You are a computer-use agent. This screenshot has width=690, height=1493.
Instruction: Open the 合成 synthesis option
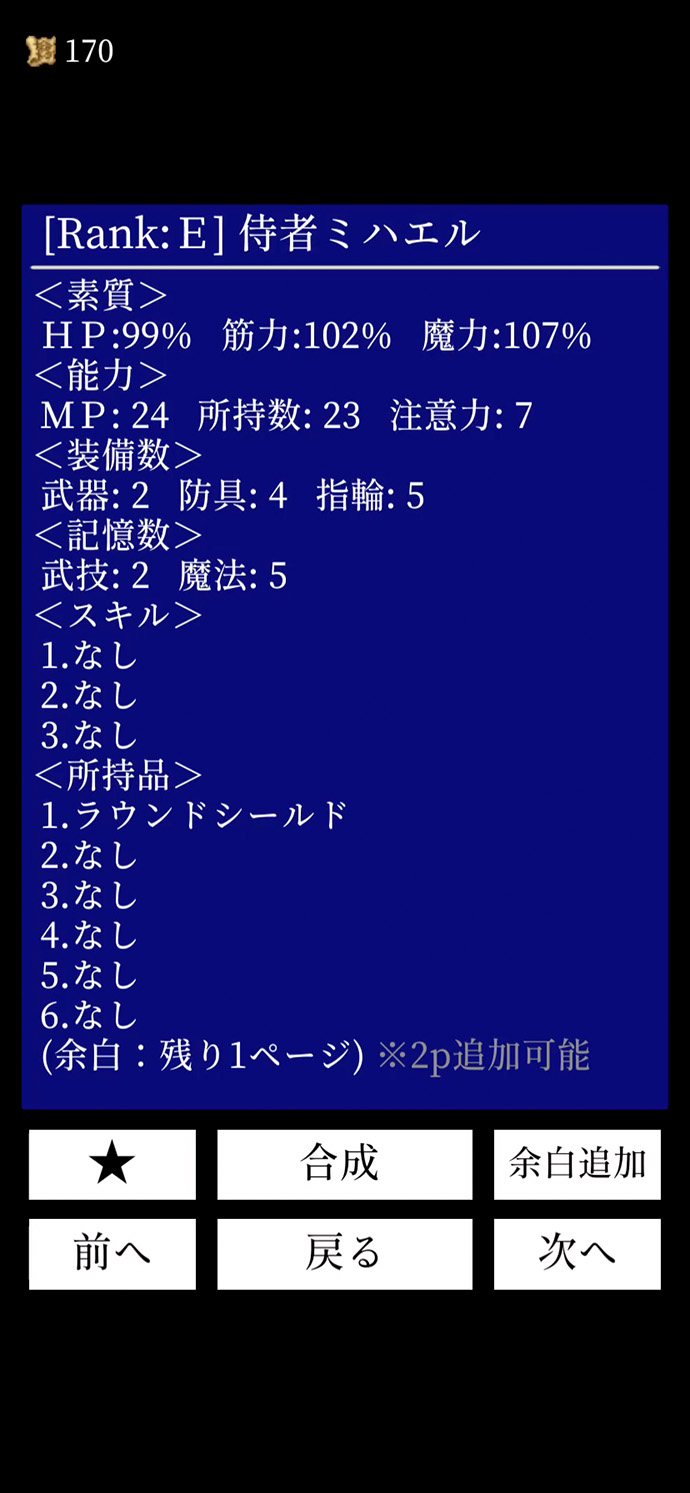pos(344,1164)
